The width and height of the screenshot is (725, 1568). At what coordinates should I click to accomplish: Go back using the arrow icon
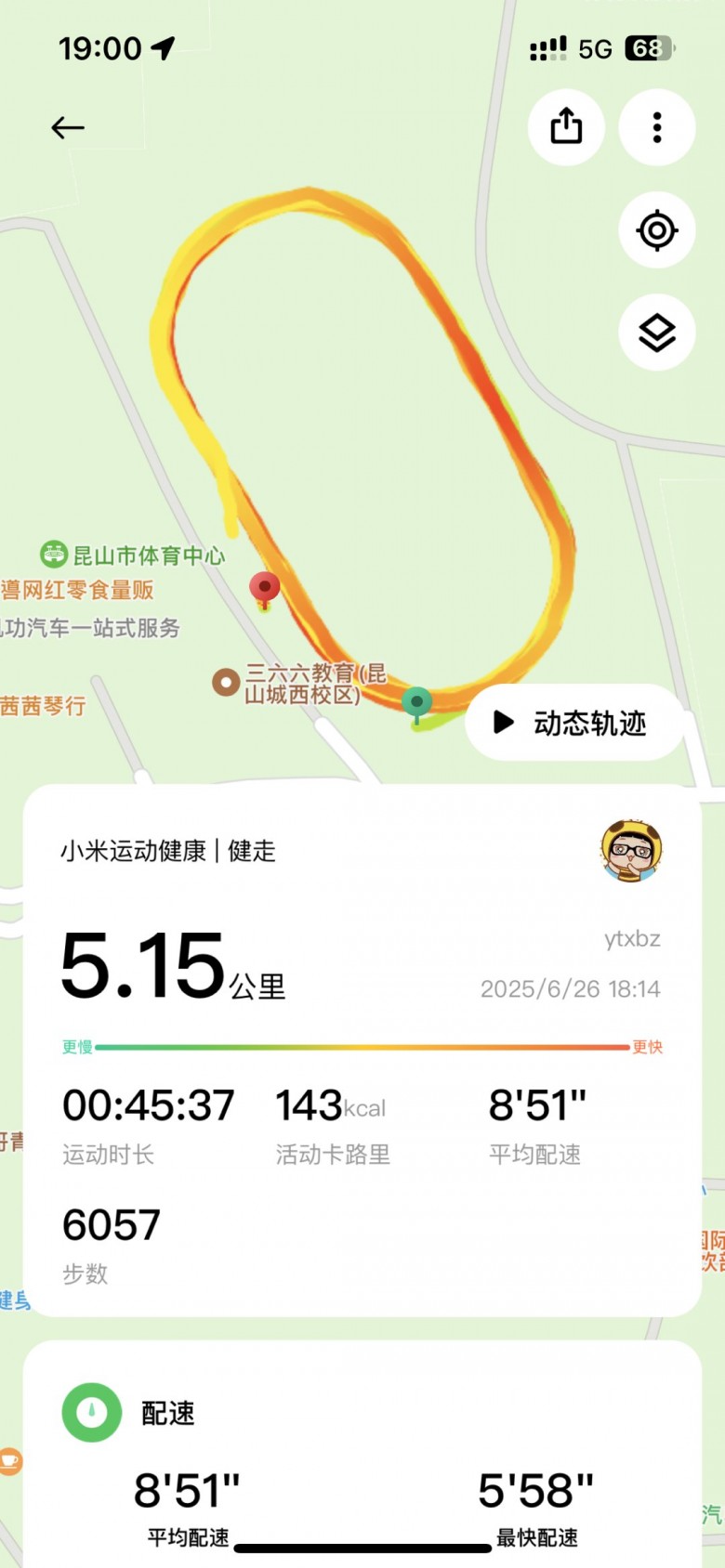(x=68, y=127)
